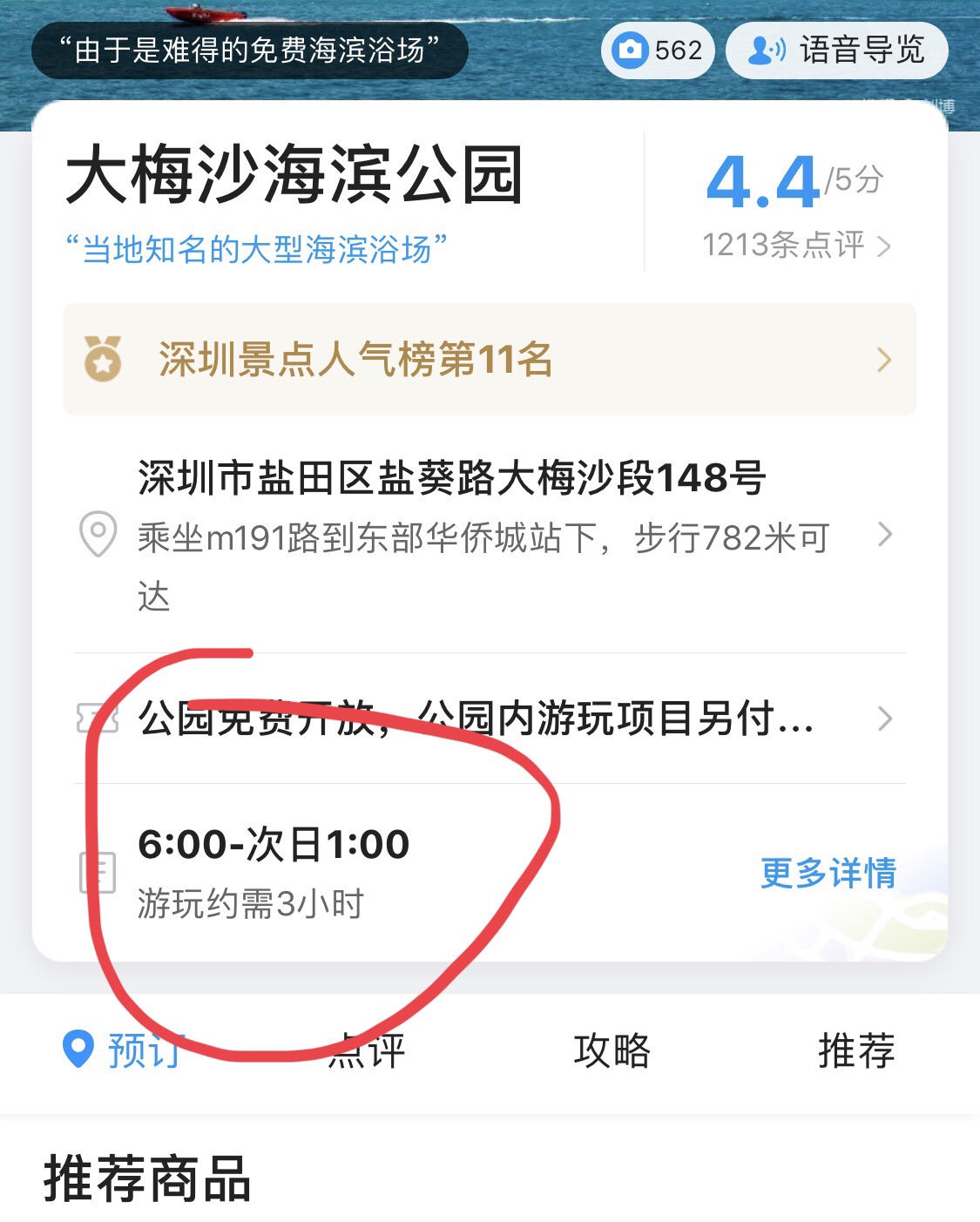Start the 语音导览 voice guide
Screen dimensions: 980x1222
[x=836, y=51]
